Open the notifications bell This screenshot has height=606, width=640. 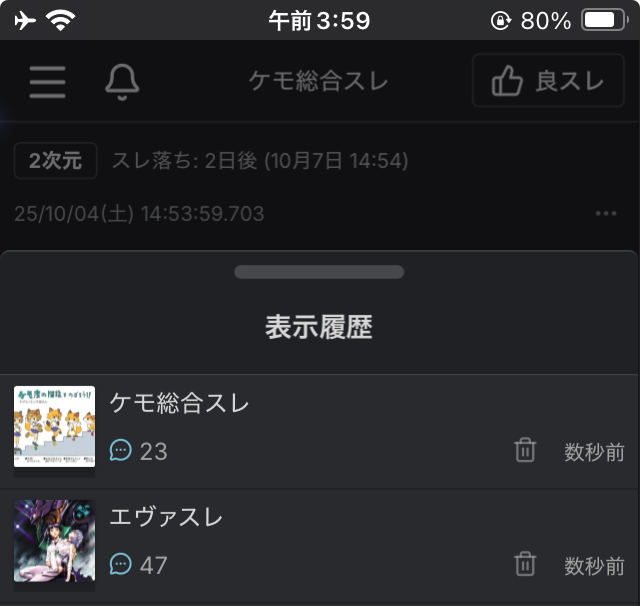[122, 82]
